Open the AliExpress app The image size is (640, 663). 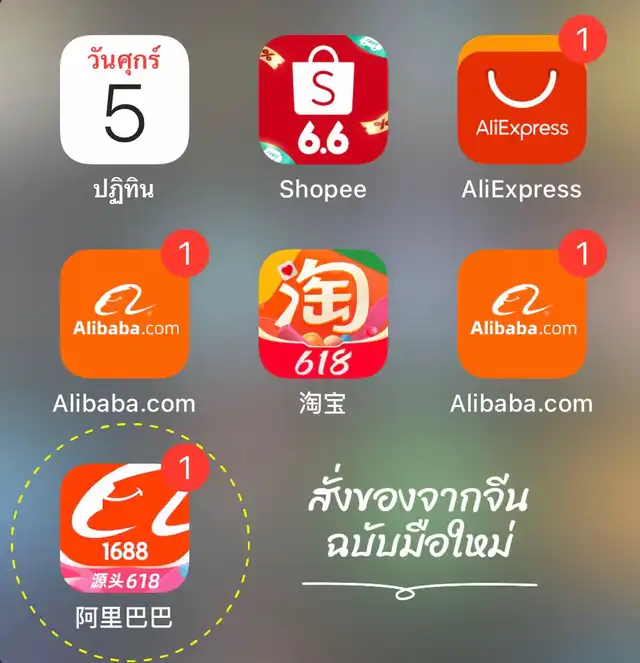pyautogui.click(x=522, y=100)
